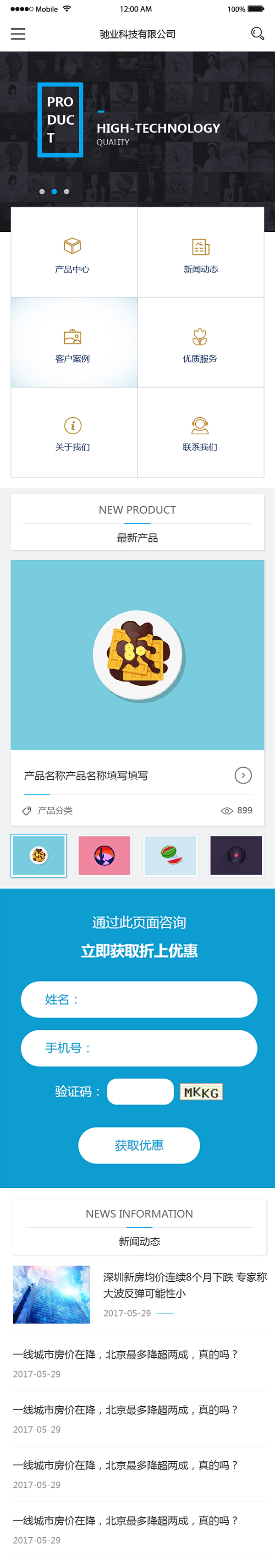Select the watermelon product thumbnail
Image resolution: width=275 pixels, height=1568 pixels.
coord(170,855)
